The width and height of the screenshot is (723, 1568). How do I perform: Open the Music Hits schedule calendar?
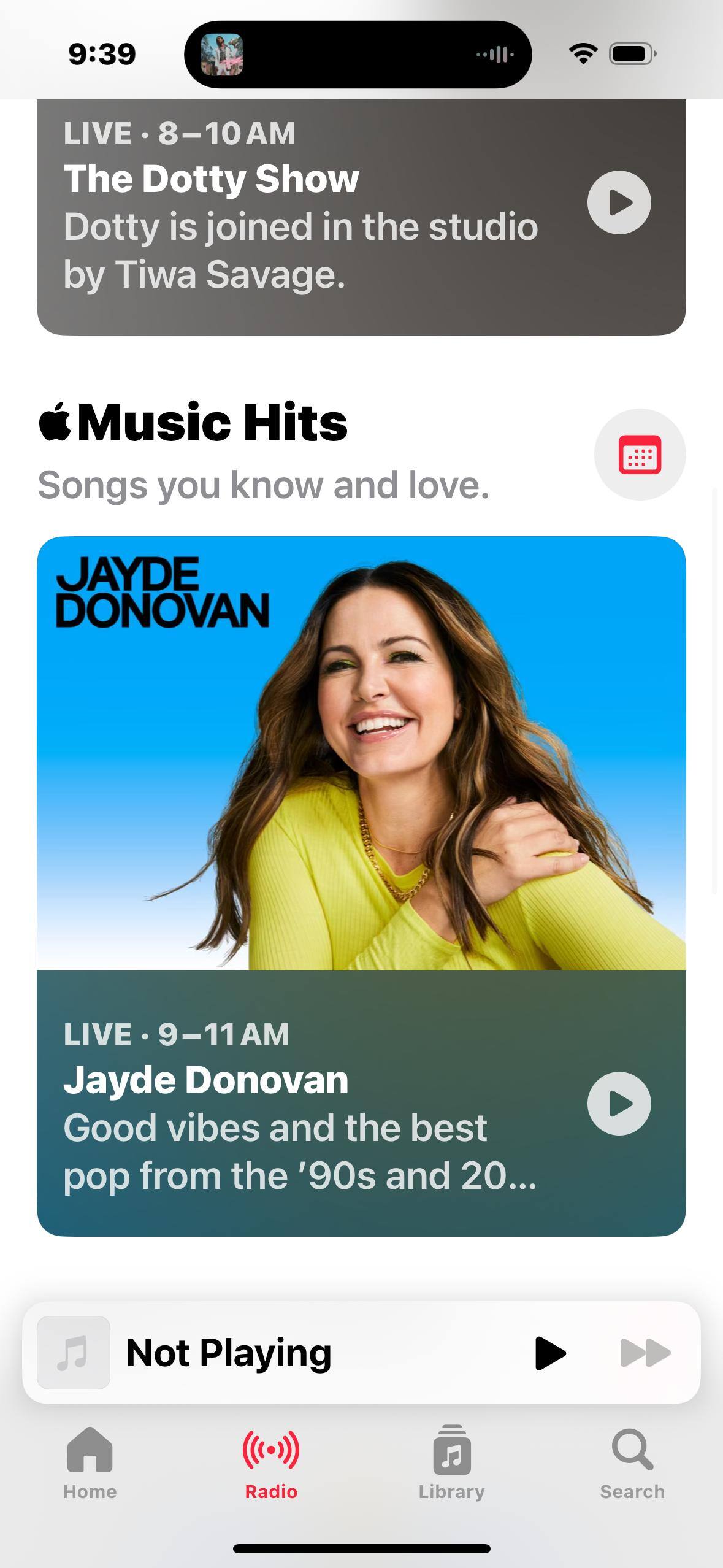[640, 455]
